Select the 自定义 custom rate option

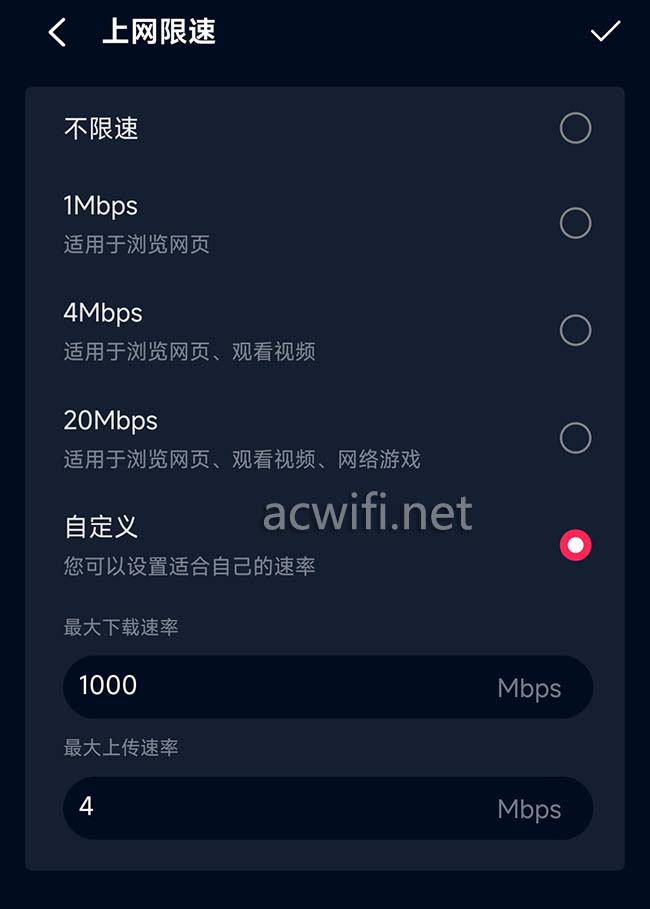(575, 545)
